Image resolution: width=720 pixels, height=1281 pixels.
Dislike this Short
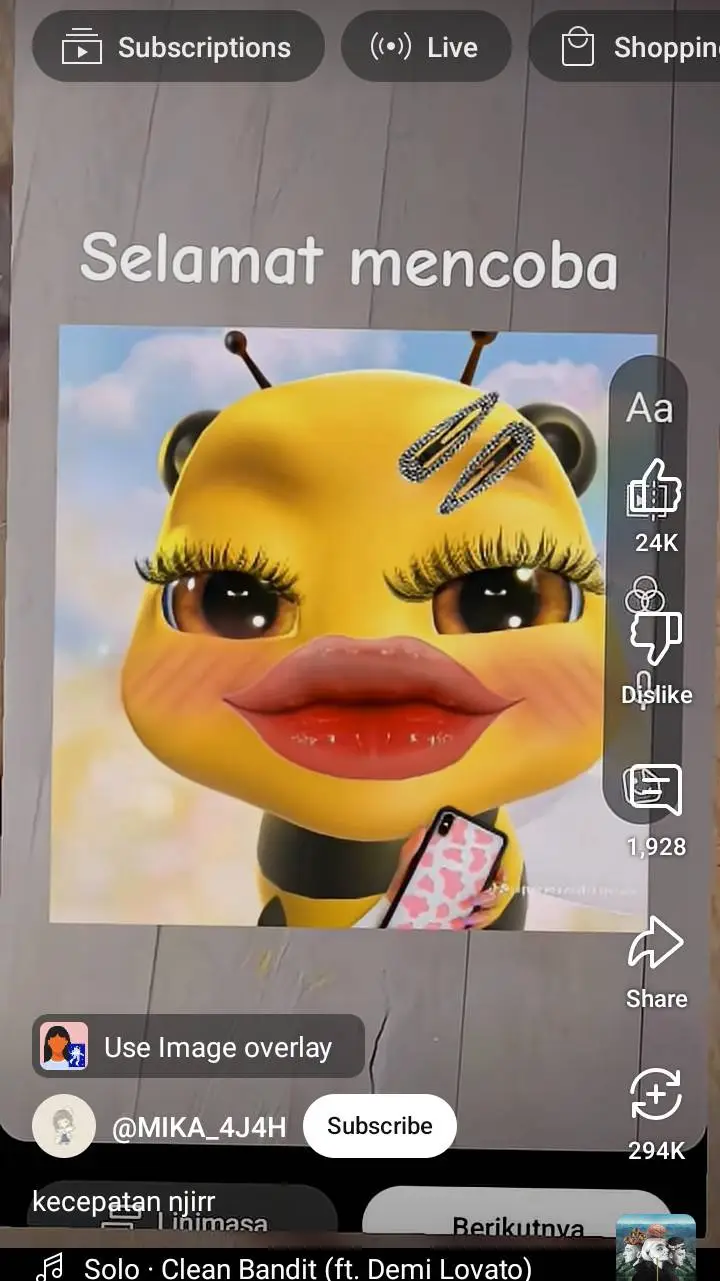click(655, 640)
